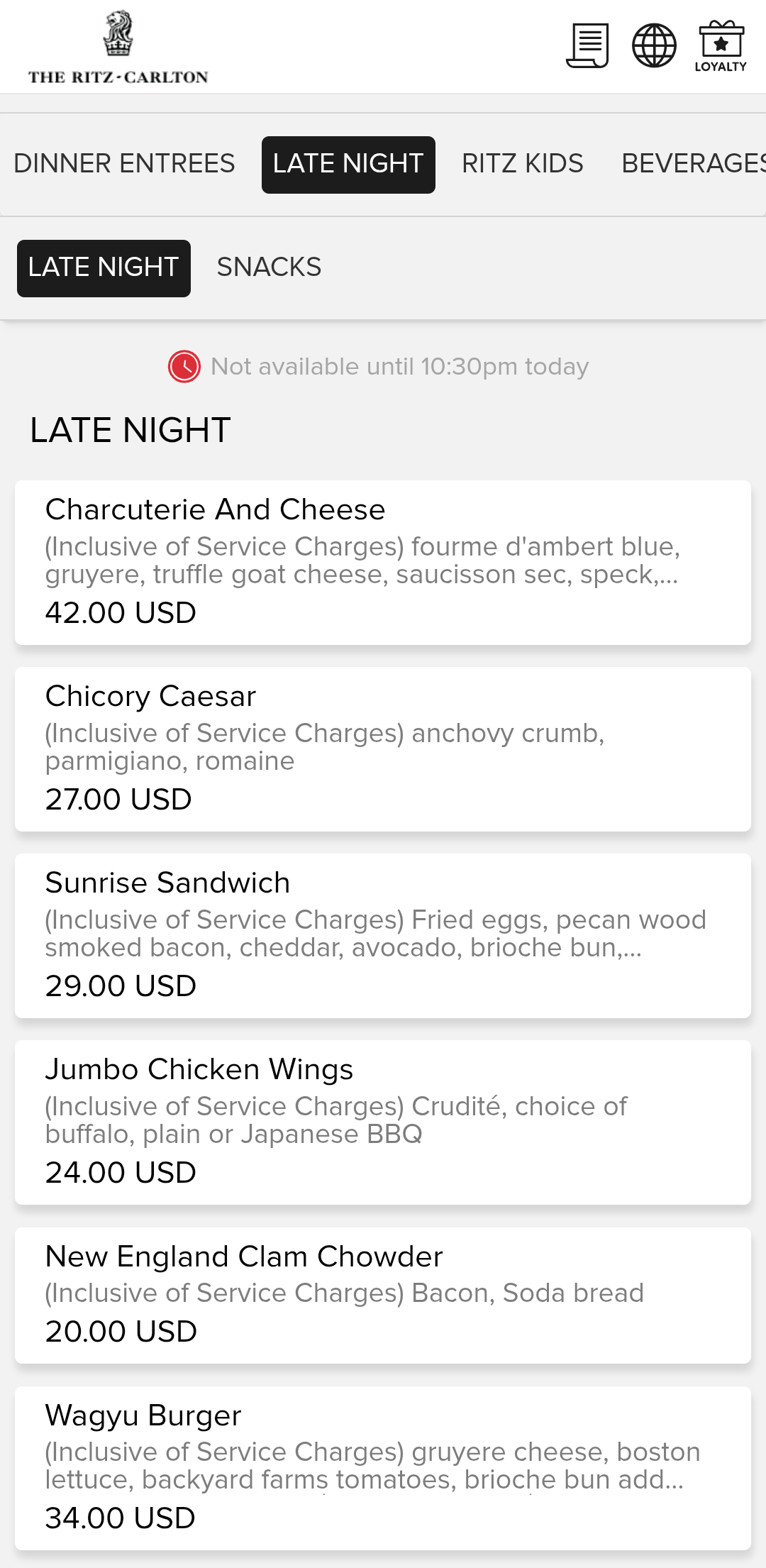The height and width of the screenshot is (1568, 766).
Task: Open the Loyalty program
Action: (x=721, y=45)
